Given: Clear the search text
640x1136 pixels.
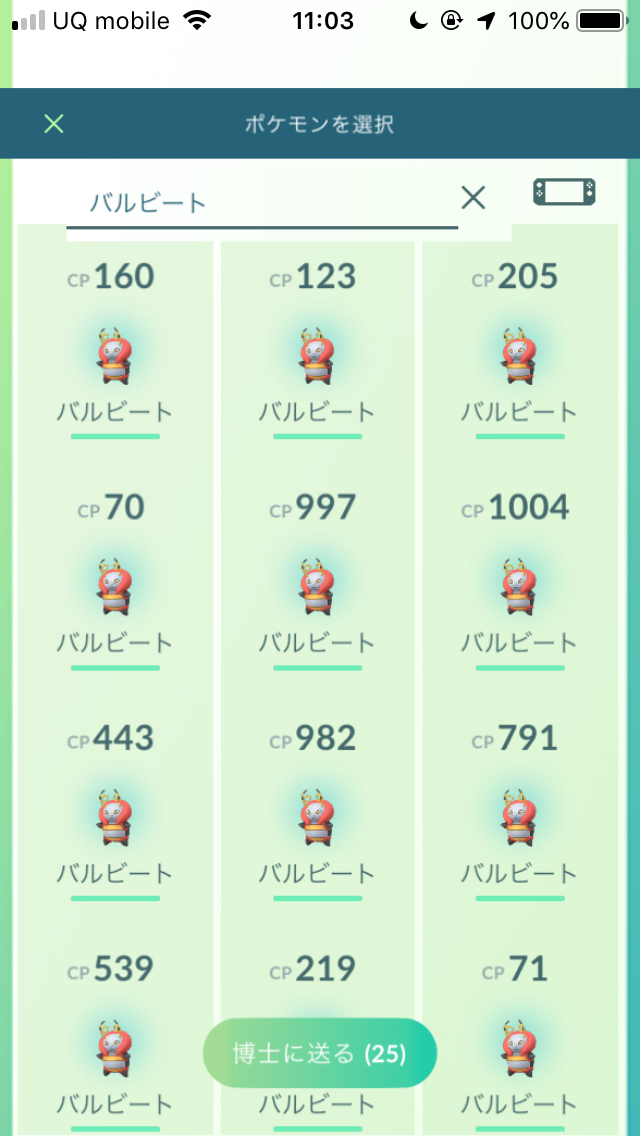Looking at the screenshot, I should [473, 198].
